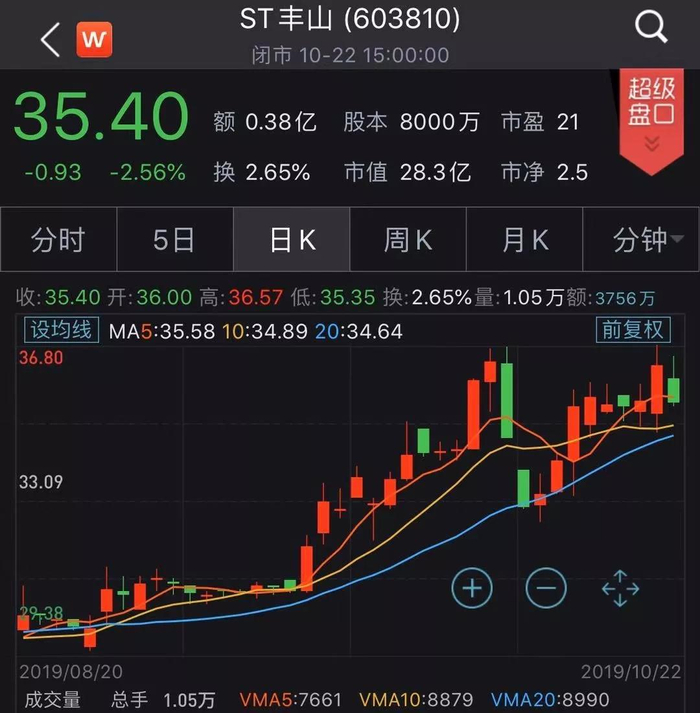Select the 日K tab
The width and height of the screenshot is (700, 713).
[292, 240]
